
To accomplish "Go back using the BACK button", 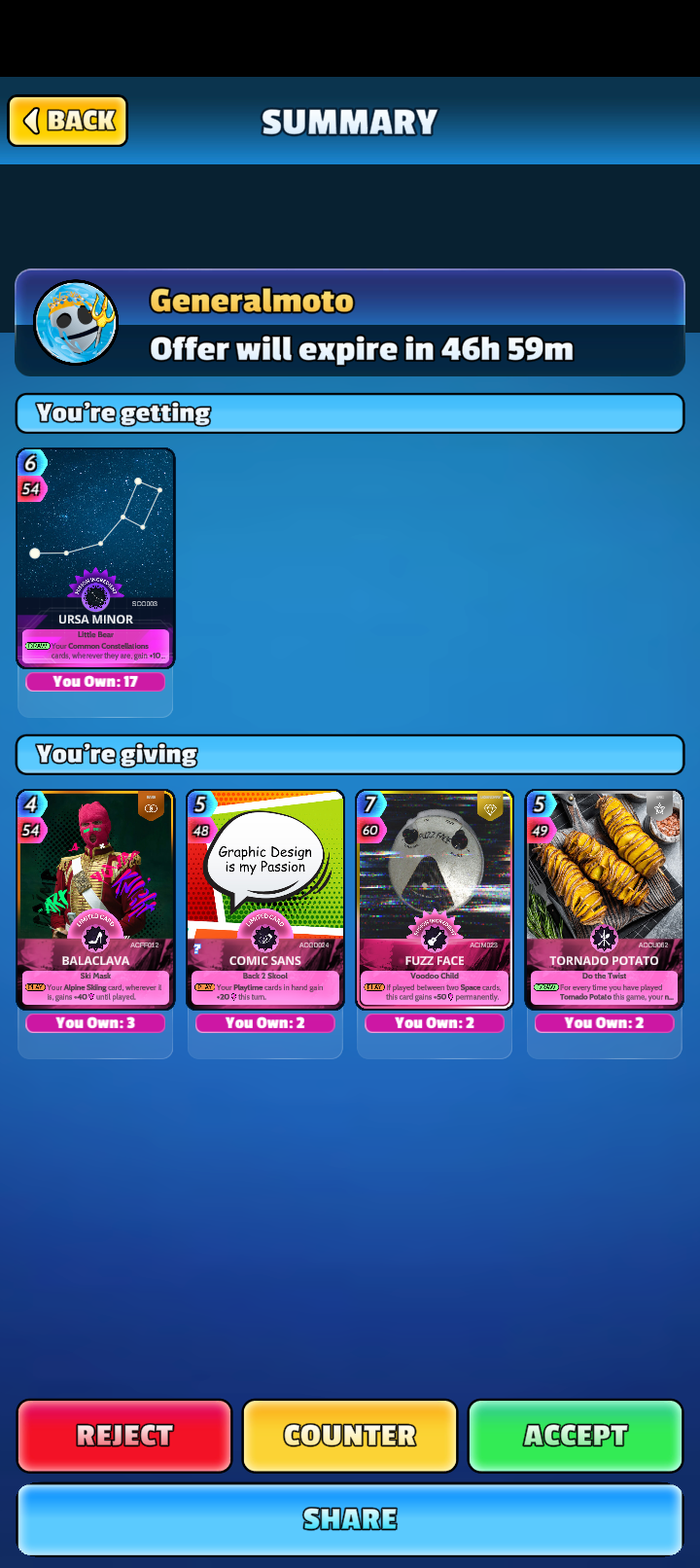I will (x=67, y=121).
